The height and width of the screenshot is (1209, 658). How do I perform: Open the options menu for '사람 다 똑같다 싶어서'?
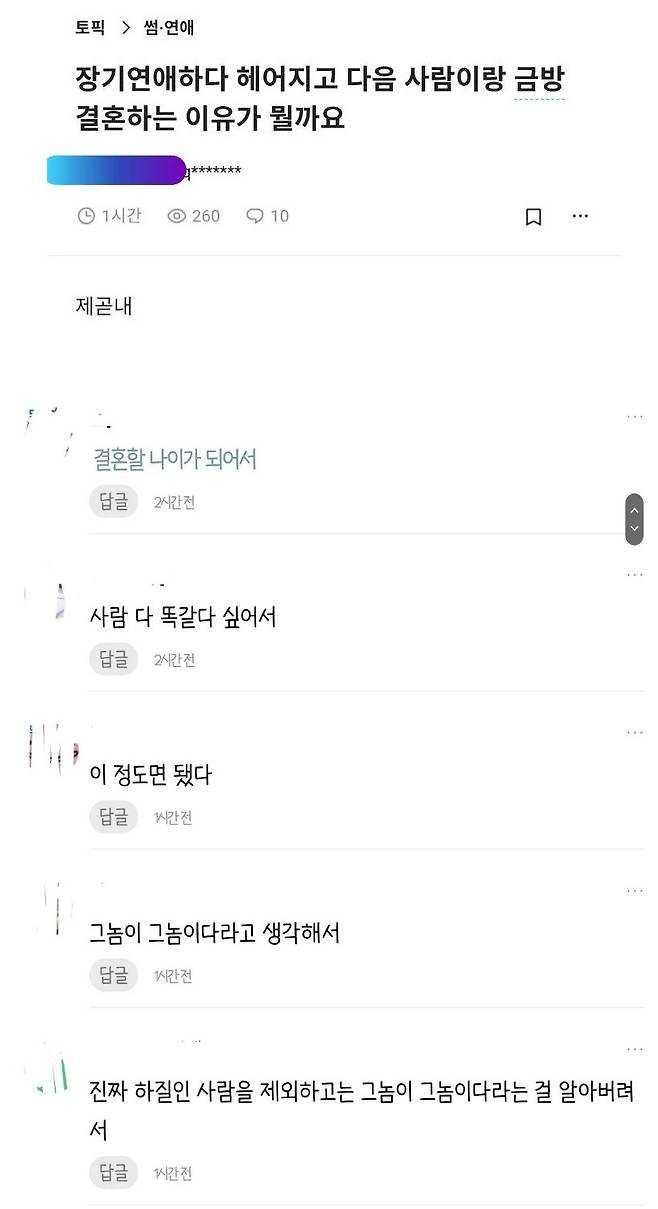tap(634, 575)
